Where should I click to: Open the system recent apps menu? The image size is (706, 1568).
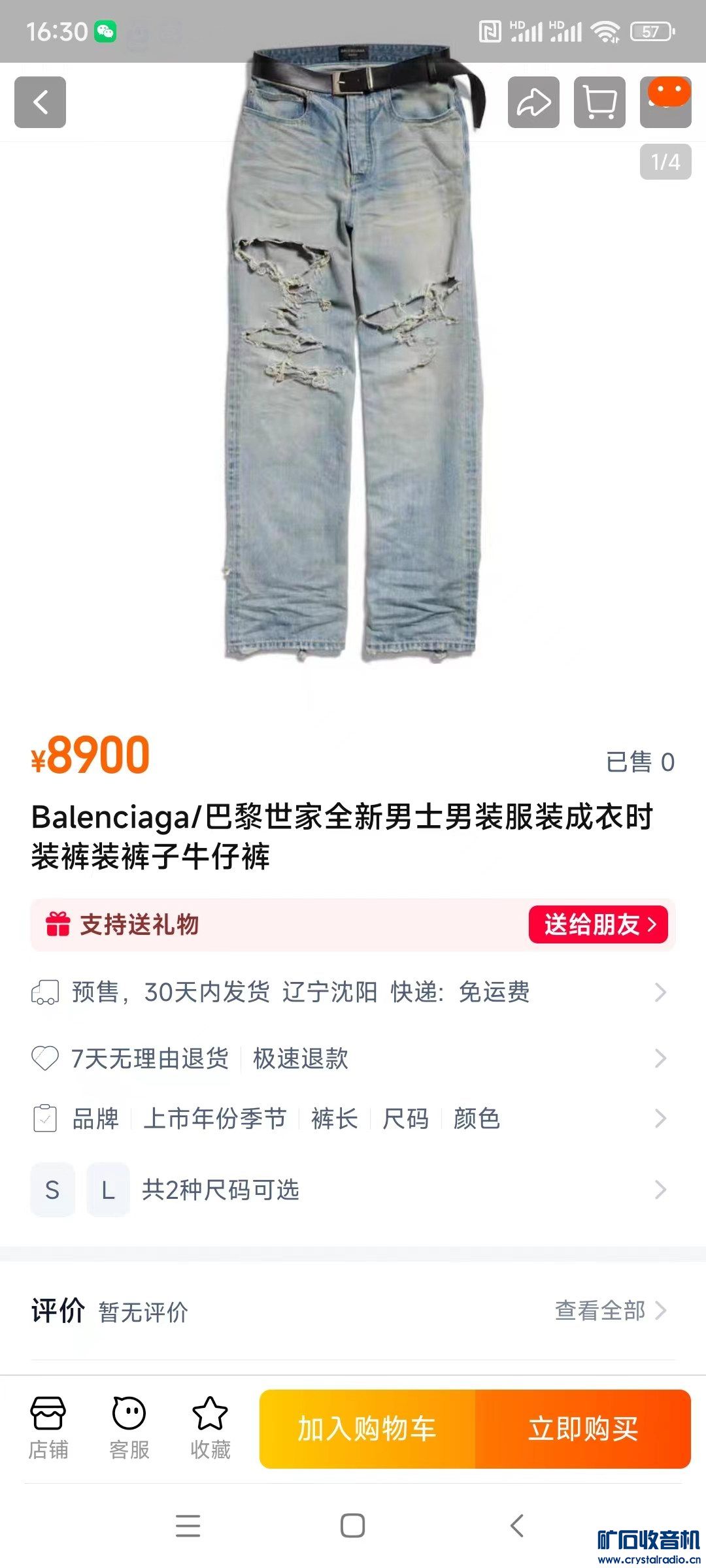(x=188, y=1526)
